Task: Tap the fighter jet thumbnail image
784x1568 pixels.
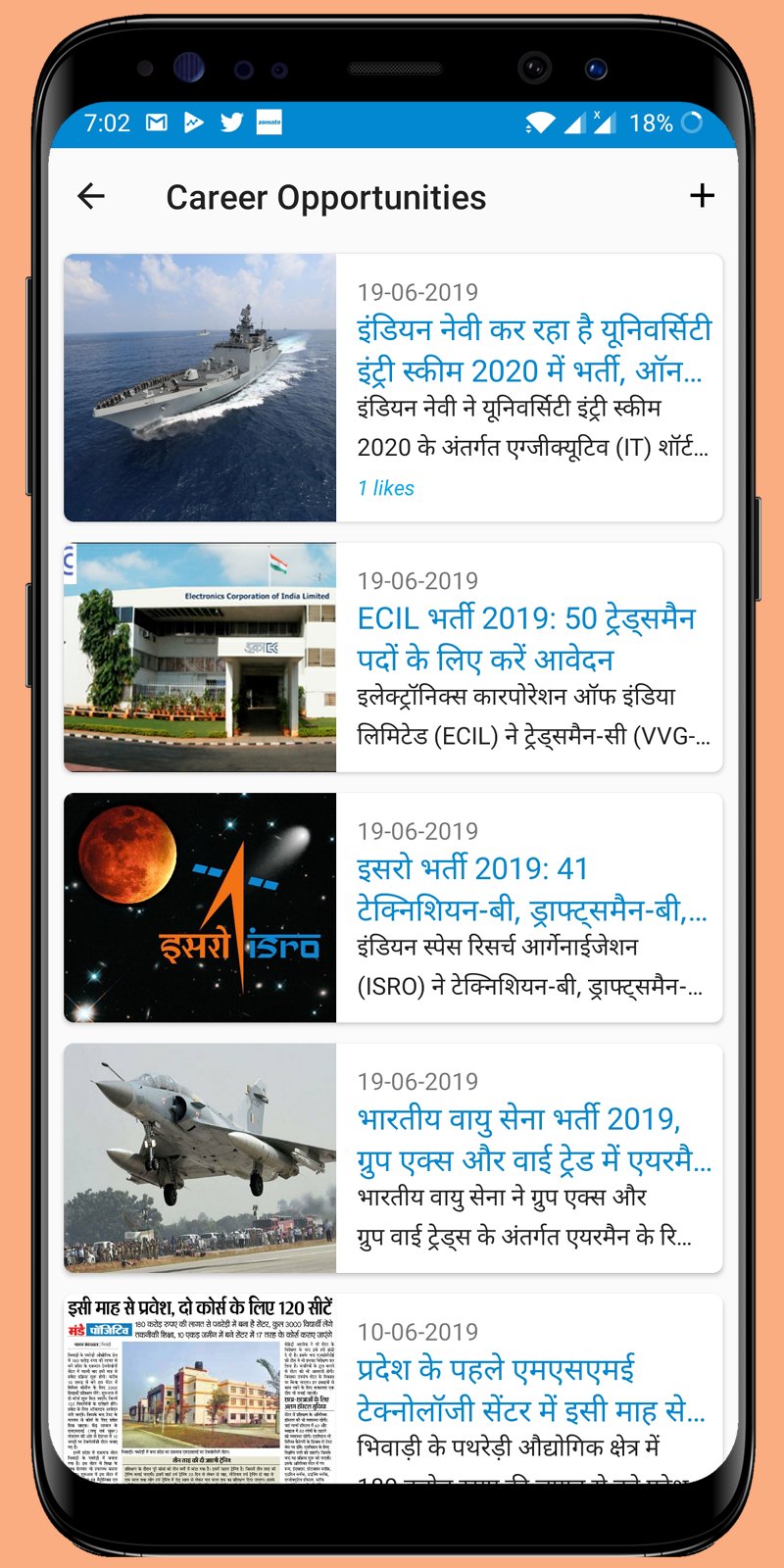Action: click(196, 1159)
